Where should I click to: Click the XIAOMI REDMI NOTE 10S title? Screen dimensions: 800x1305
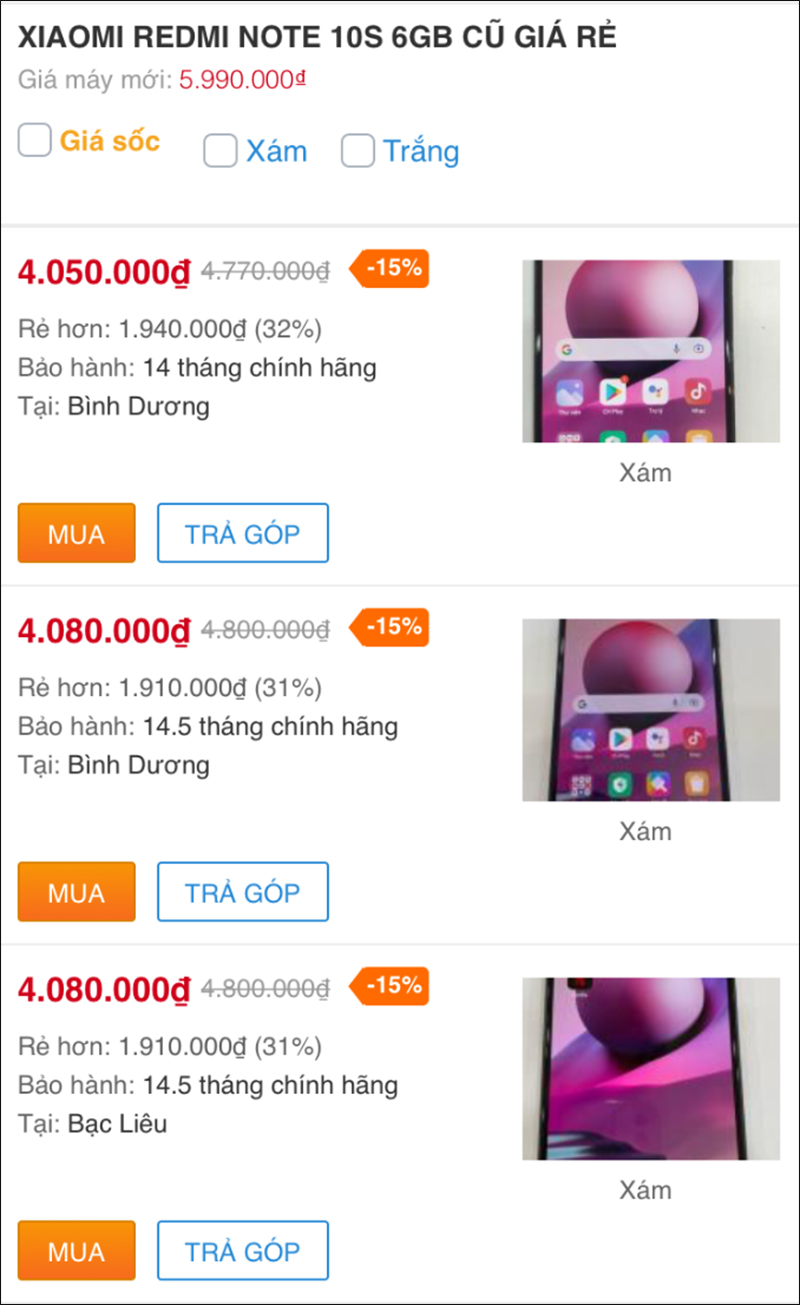[x=318, y=37]
